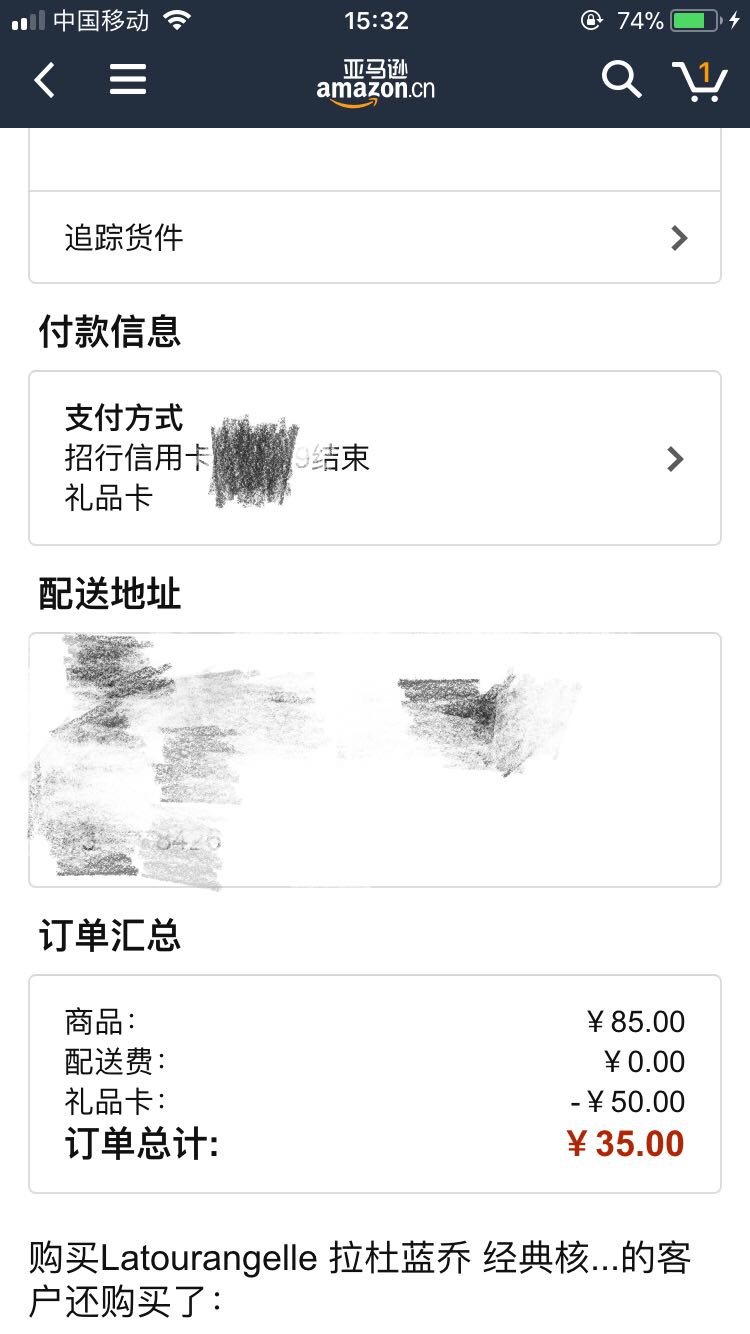Expand payment information via right chevron

(675, 459)
